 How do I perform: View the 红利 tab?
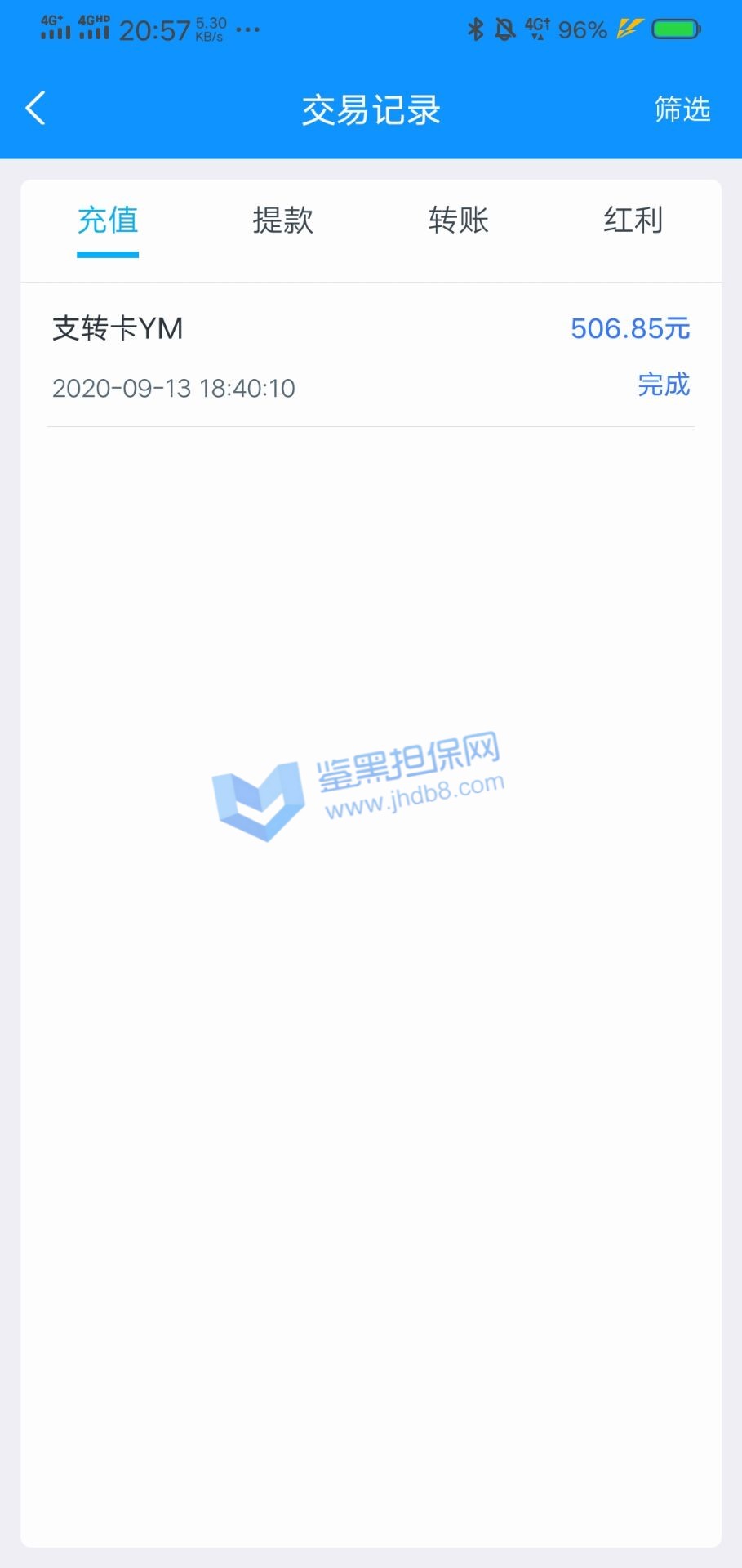[633, 220]
